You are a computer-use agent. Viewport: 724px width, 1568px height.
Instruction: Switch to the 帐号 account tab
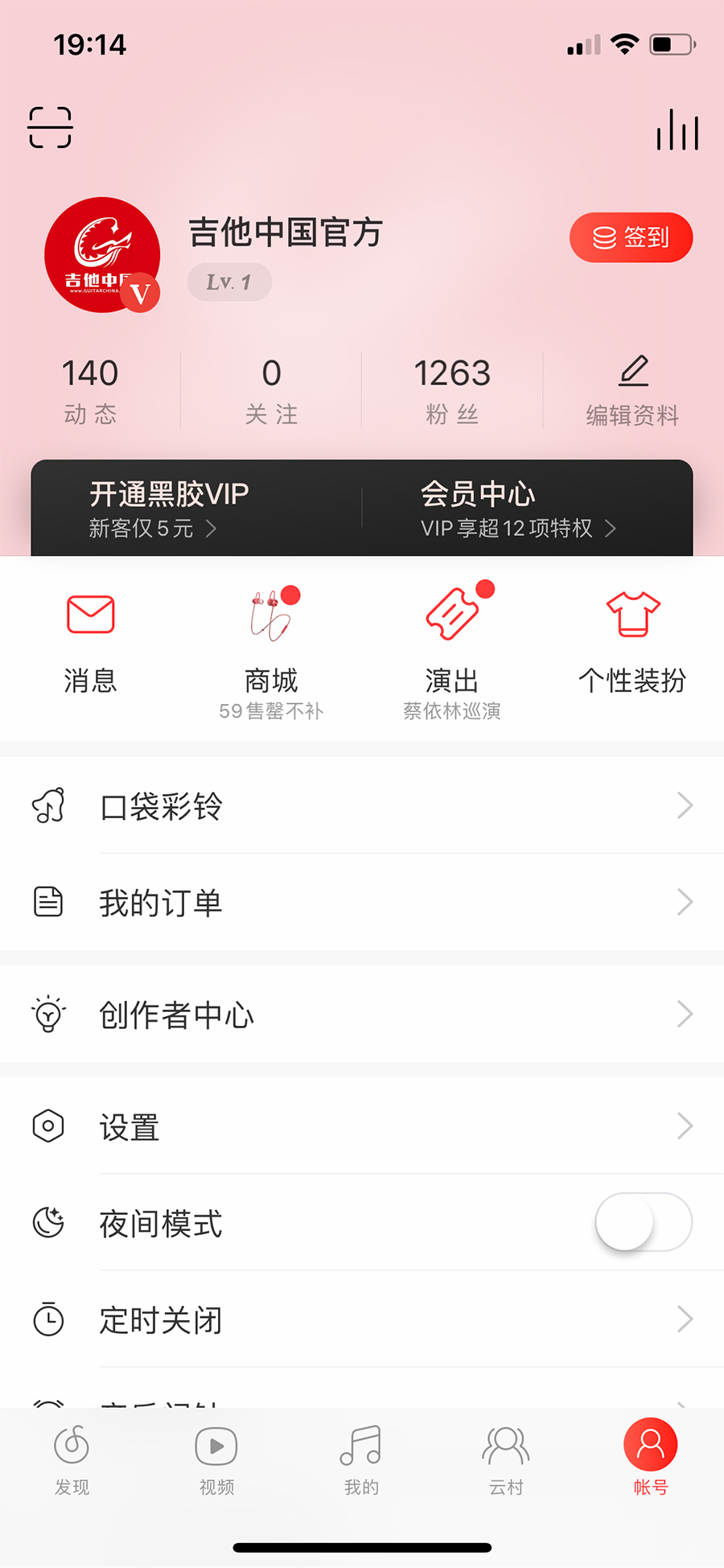650,1444
